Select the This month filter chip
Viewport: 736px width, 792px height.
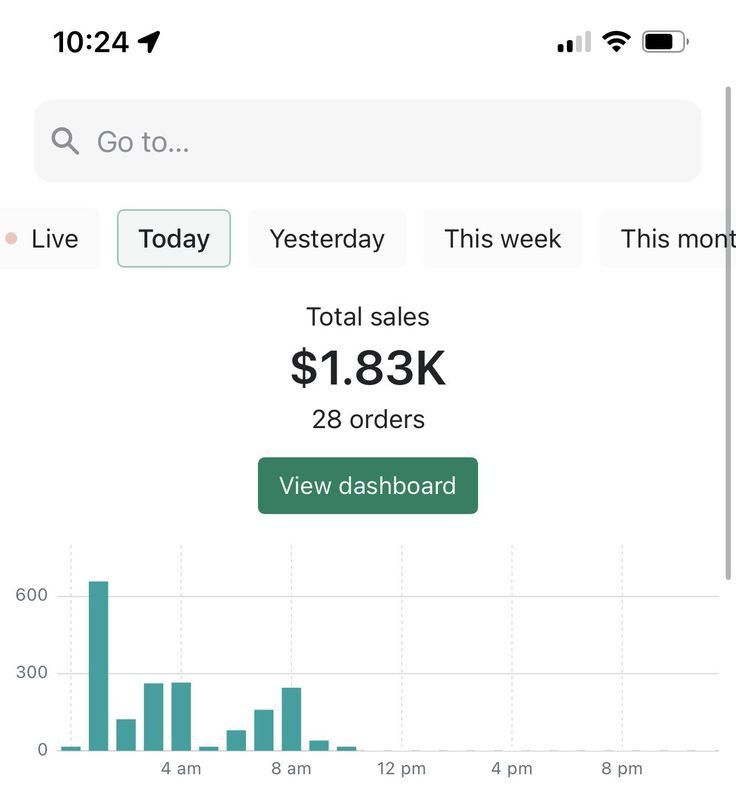pyautogui.click(x=677, y=239)
